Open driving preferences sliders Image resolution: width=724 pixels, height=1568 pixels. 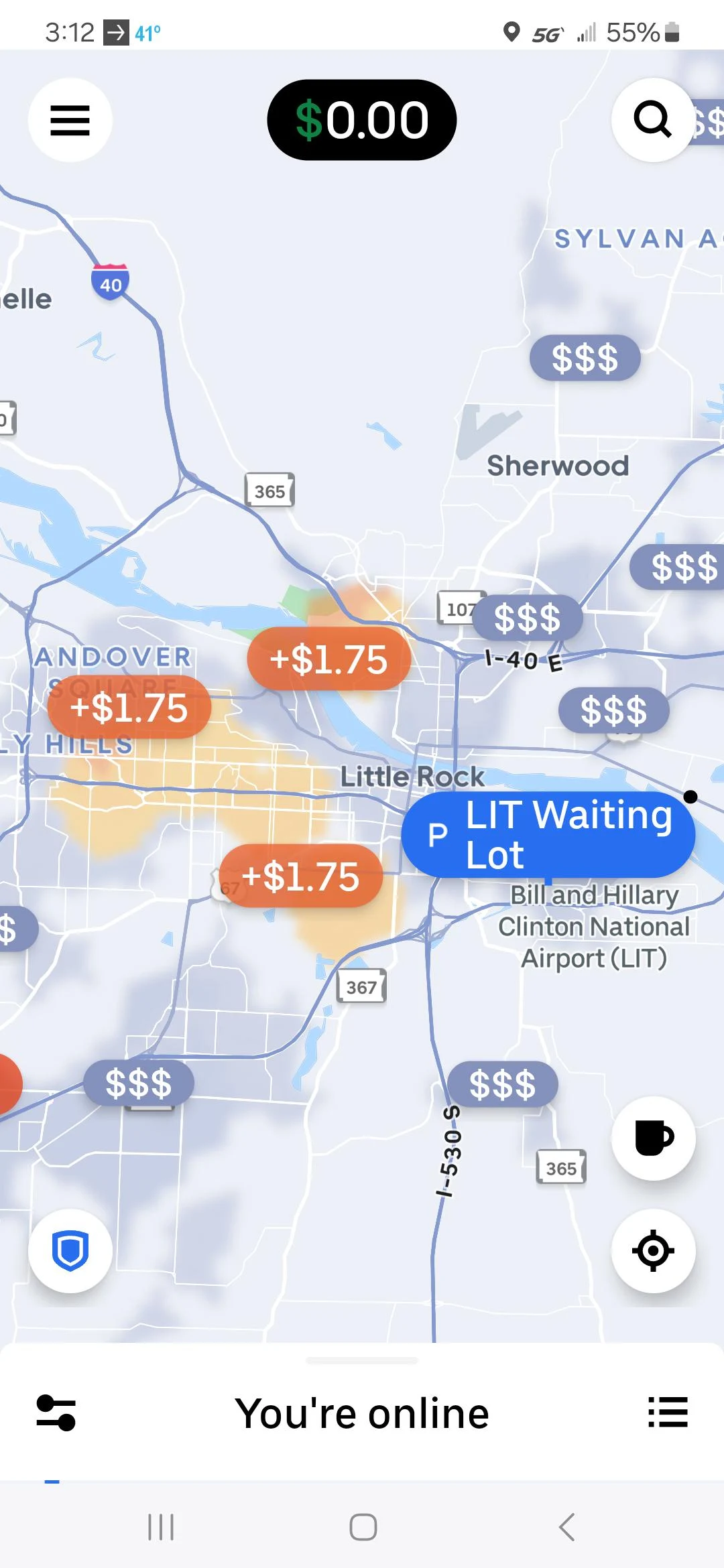pyautogui.click(x=56, y=1413)
